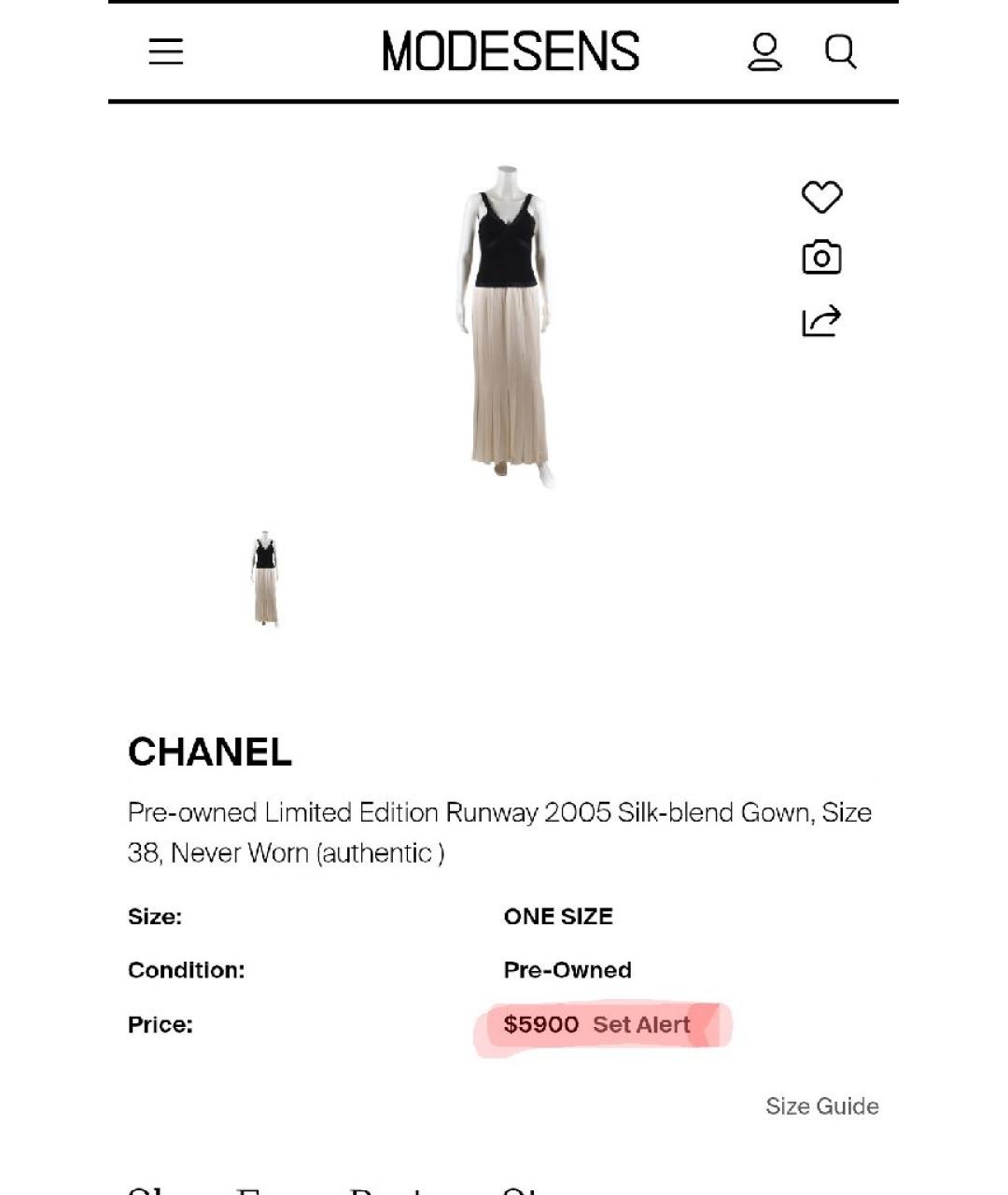Share this Chanel gown listing

pyautogui.click(x=821, y=321)
